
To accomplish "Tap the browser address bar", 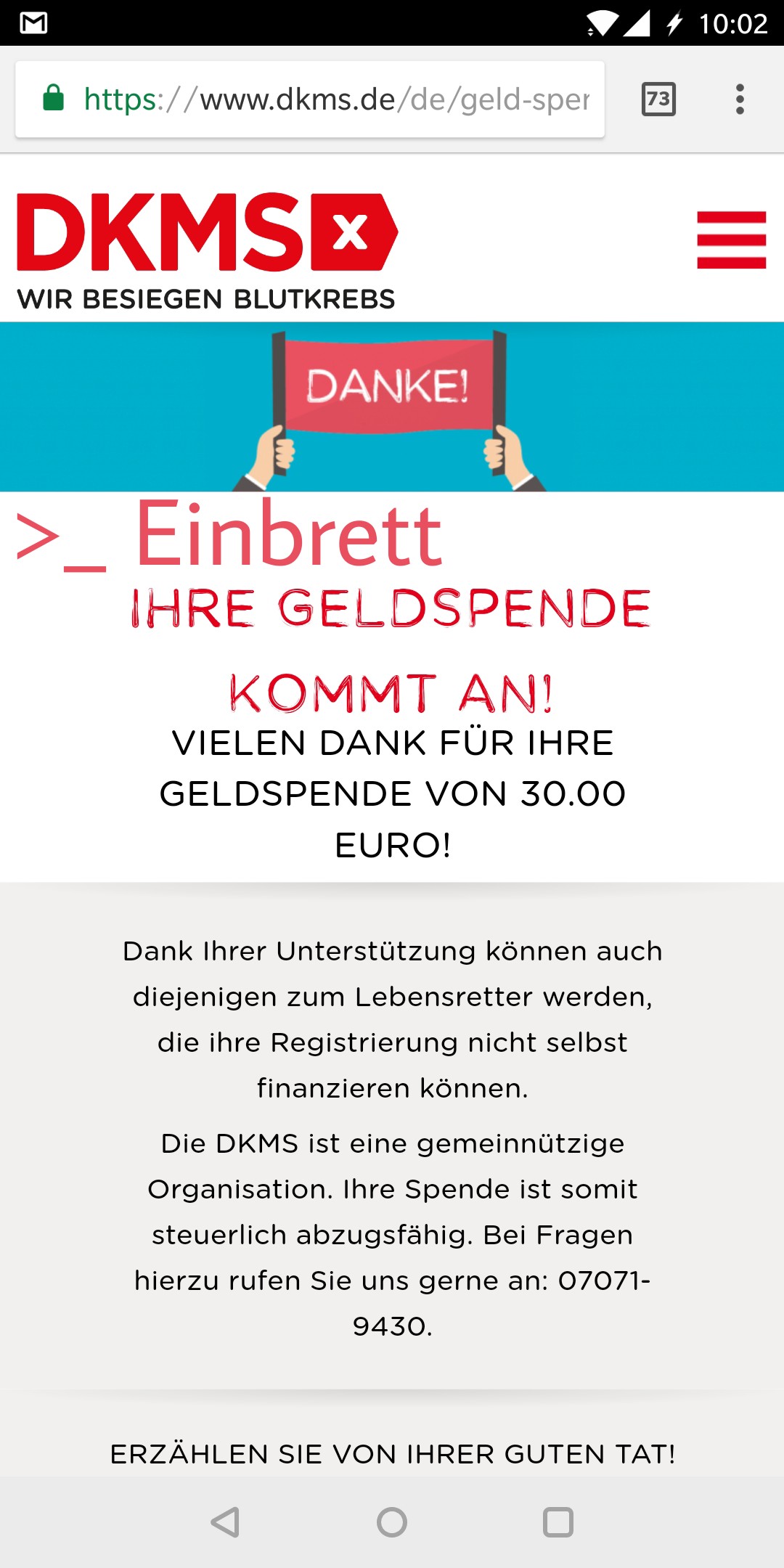I will (x=310, y=99).
